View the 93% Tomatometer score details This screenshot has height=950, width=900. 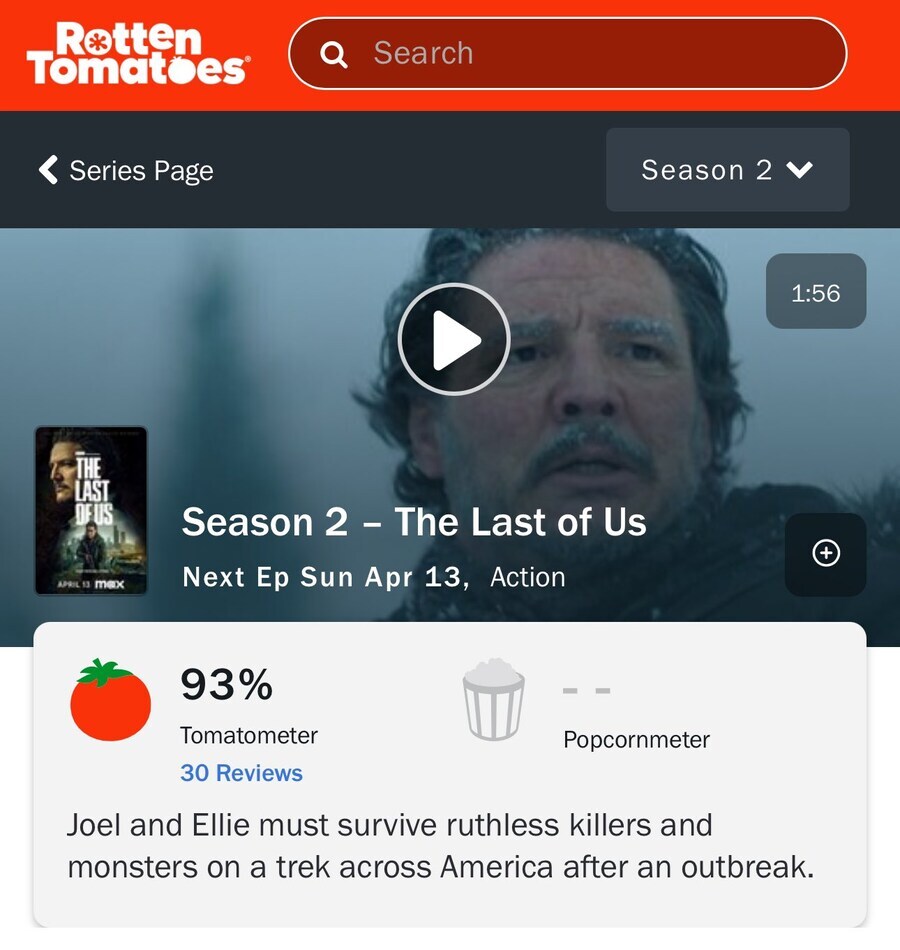pos(226,686)
